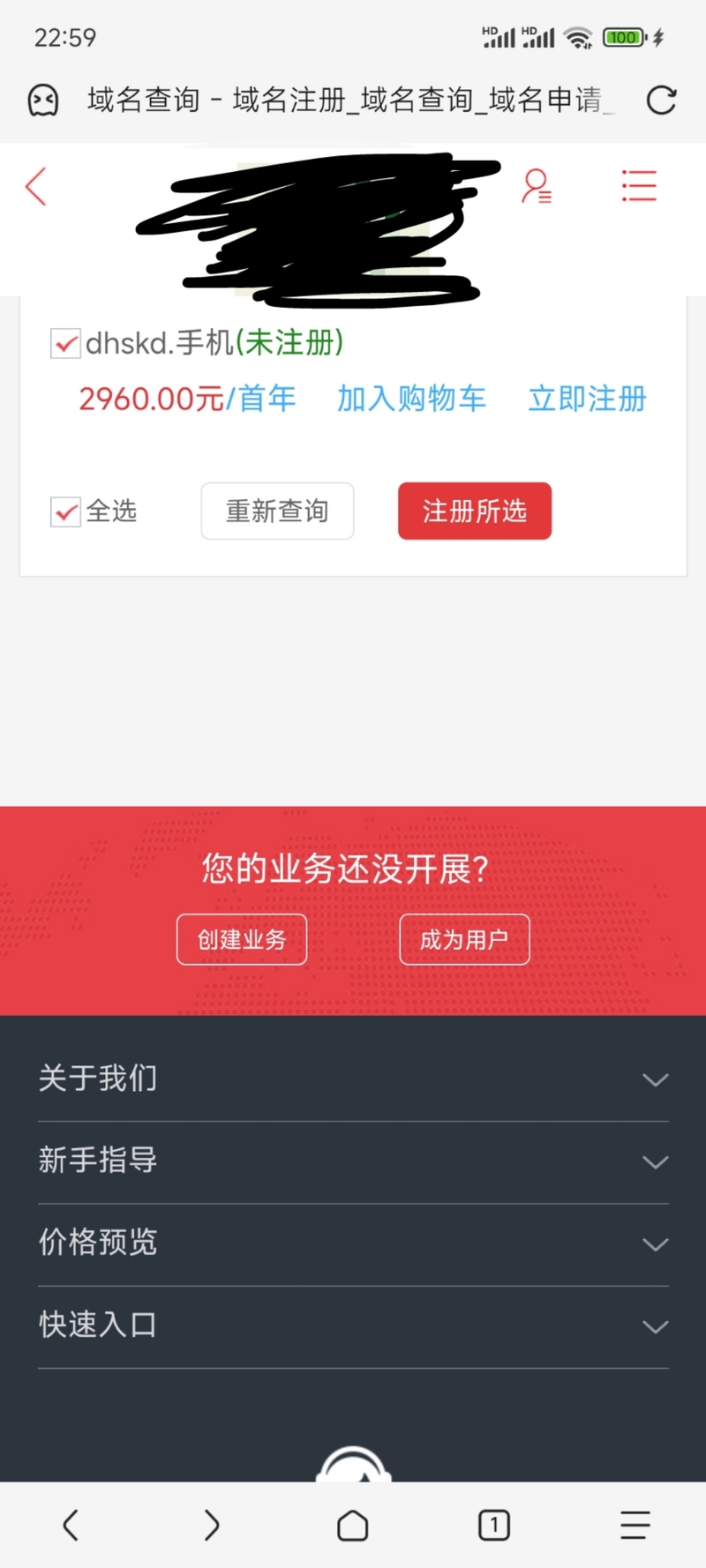
Task: Register selected domains with 注册所选
Action: [475, 511]
